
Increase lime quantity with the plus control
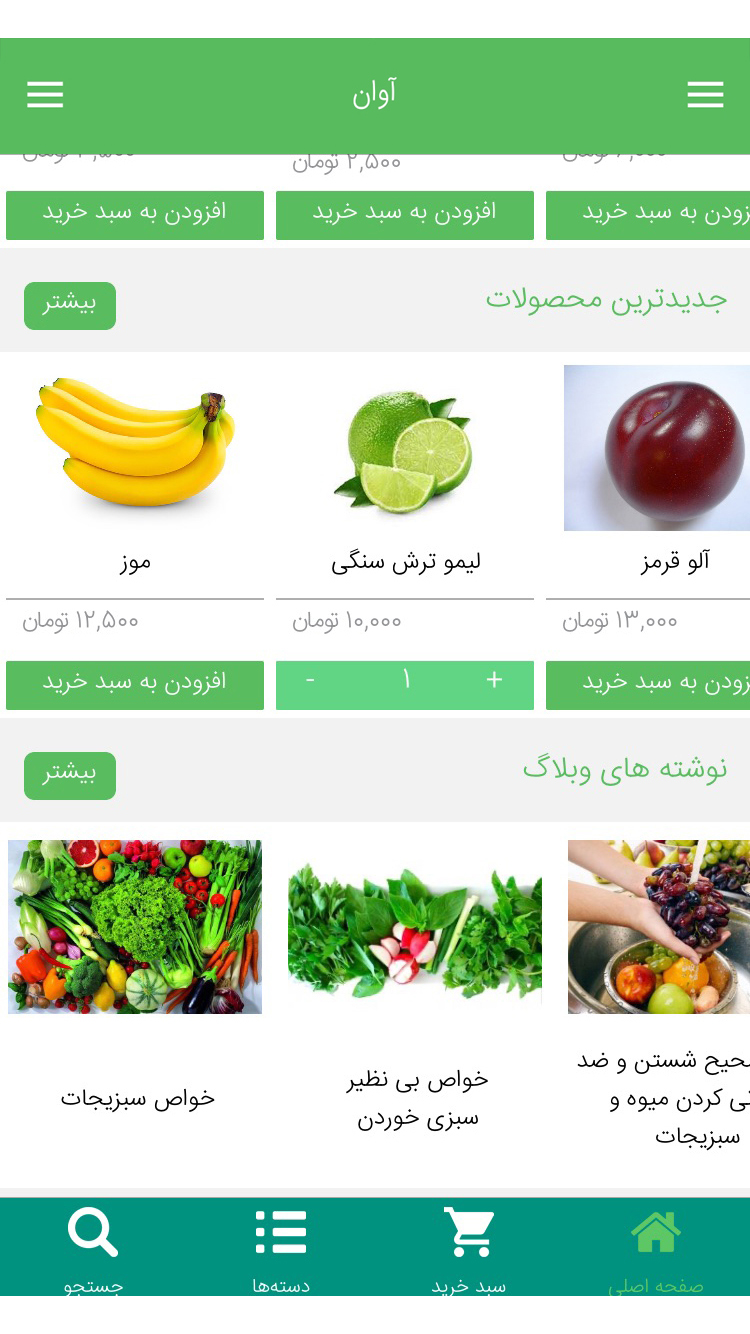(x=494, y=680)
